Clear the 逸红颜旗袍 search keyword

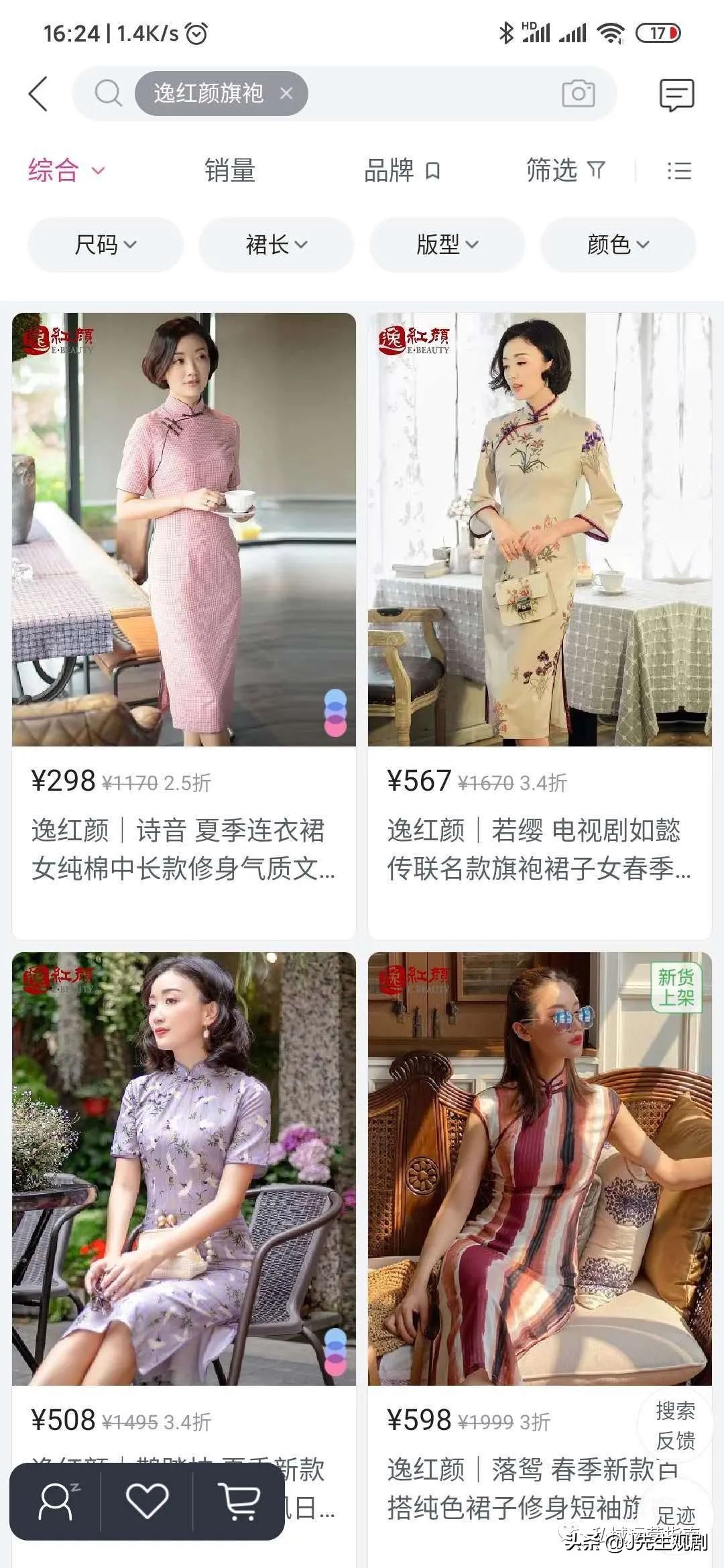coord(287,94)
